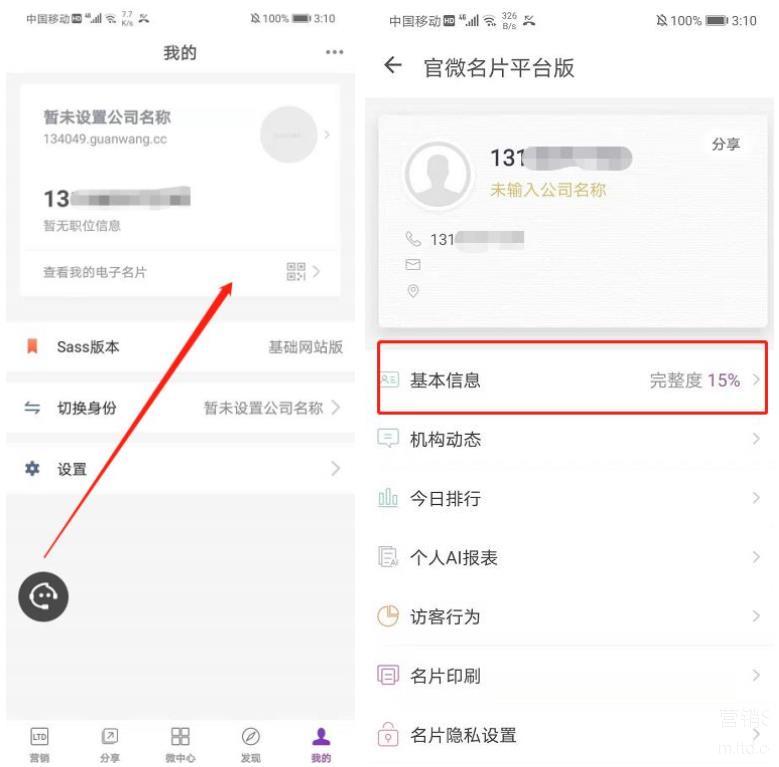779x767 pixels.
Task: Switch to the 分享 tab
Action: pyautogui.click(x=110, y=744)
